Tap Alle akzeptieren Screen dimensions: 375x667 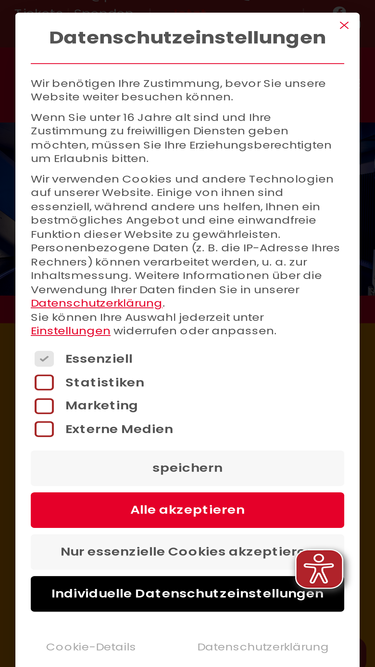click(x=188, y=510)
